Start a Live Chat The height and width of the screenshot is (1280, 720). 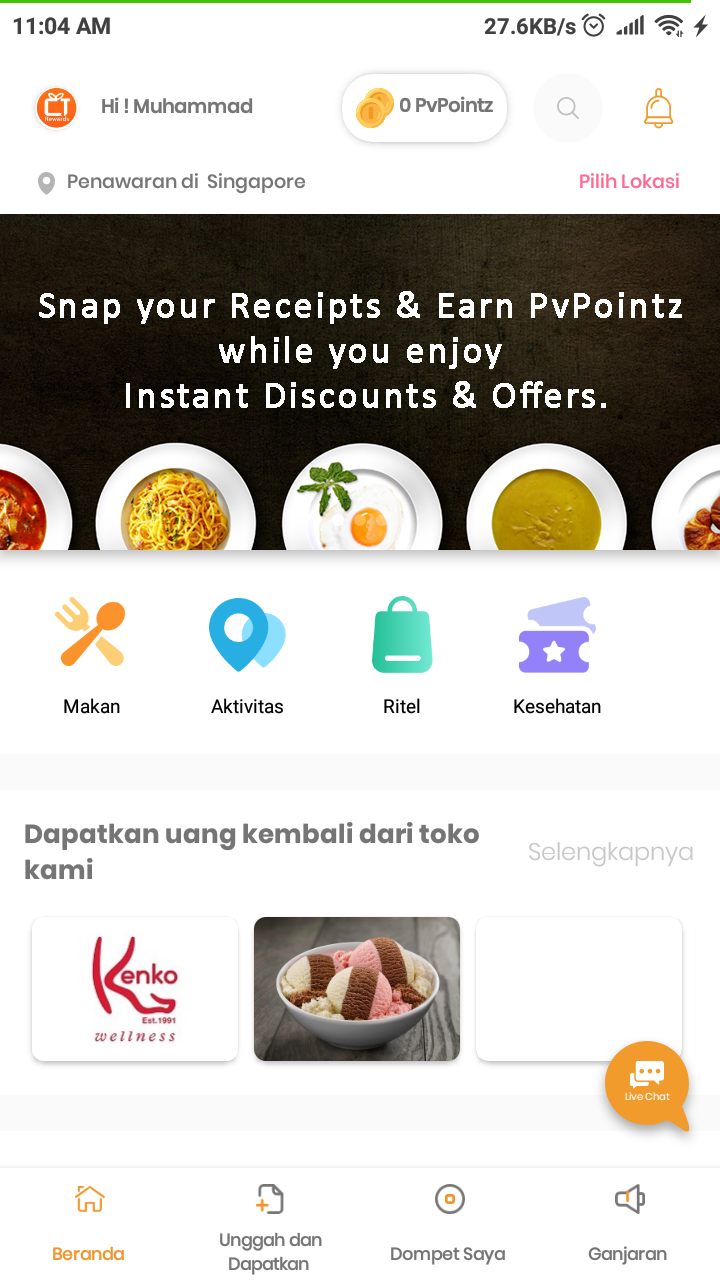647,1083
